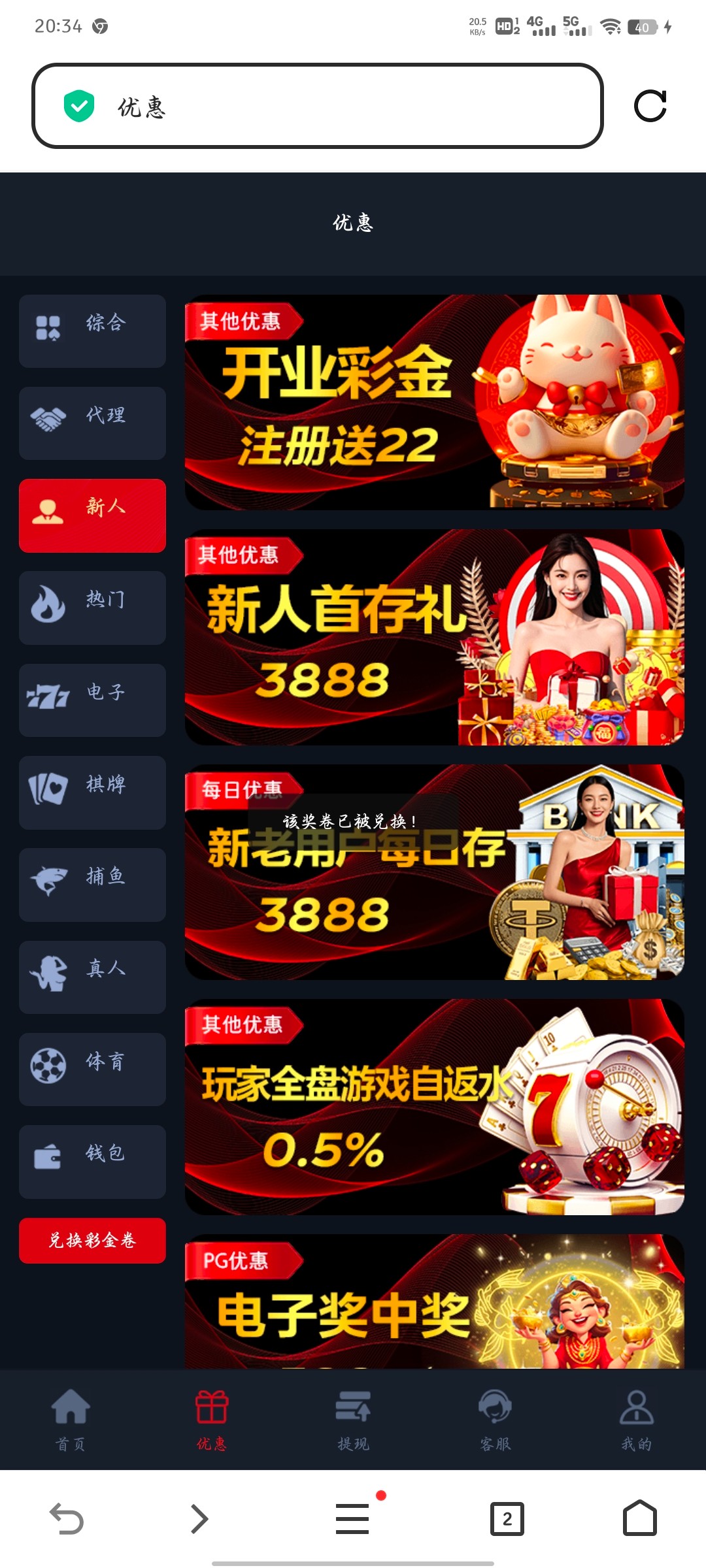Open the 开业彩金 注册送22 promotion

(434, 402)
